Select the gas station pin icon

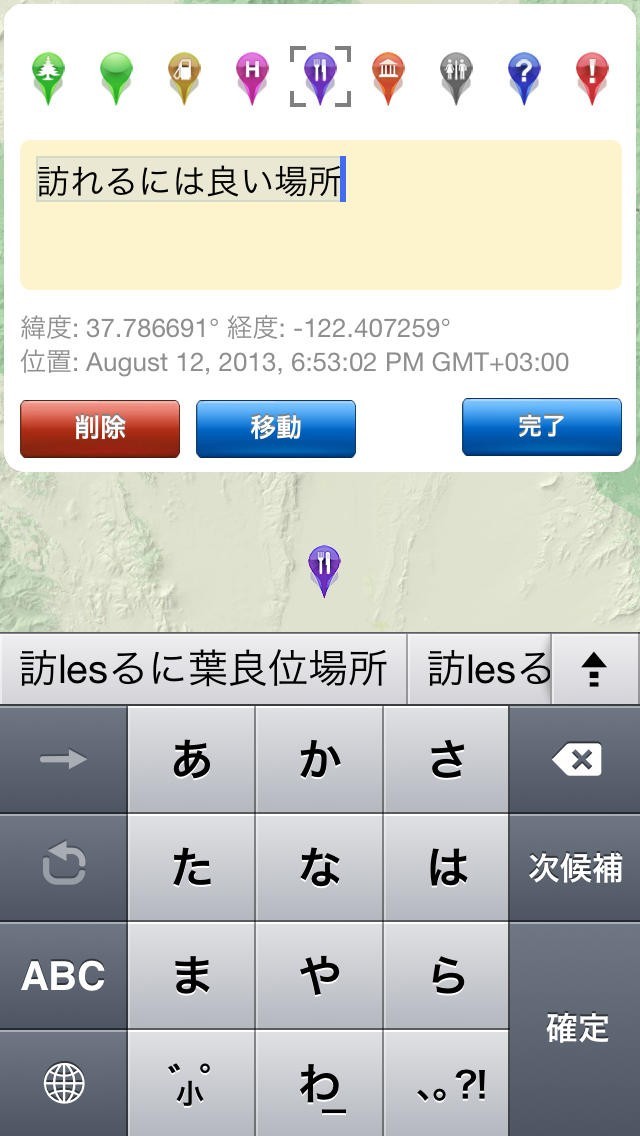tap(183, 74)
